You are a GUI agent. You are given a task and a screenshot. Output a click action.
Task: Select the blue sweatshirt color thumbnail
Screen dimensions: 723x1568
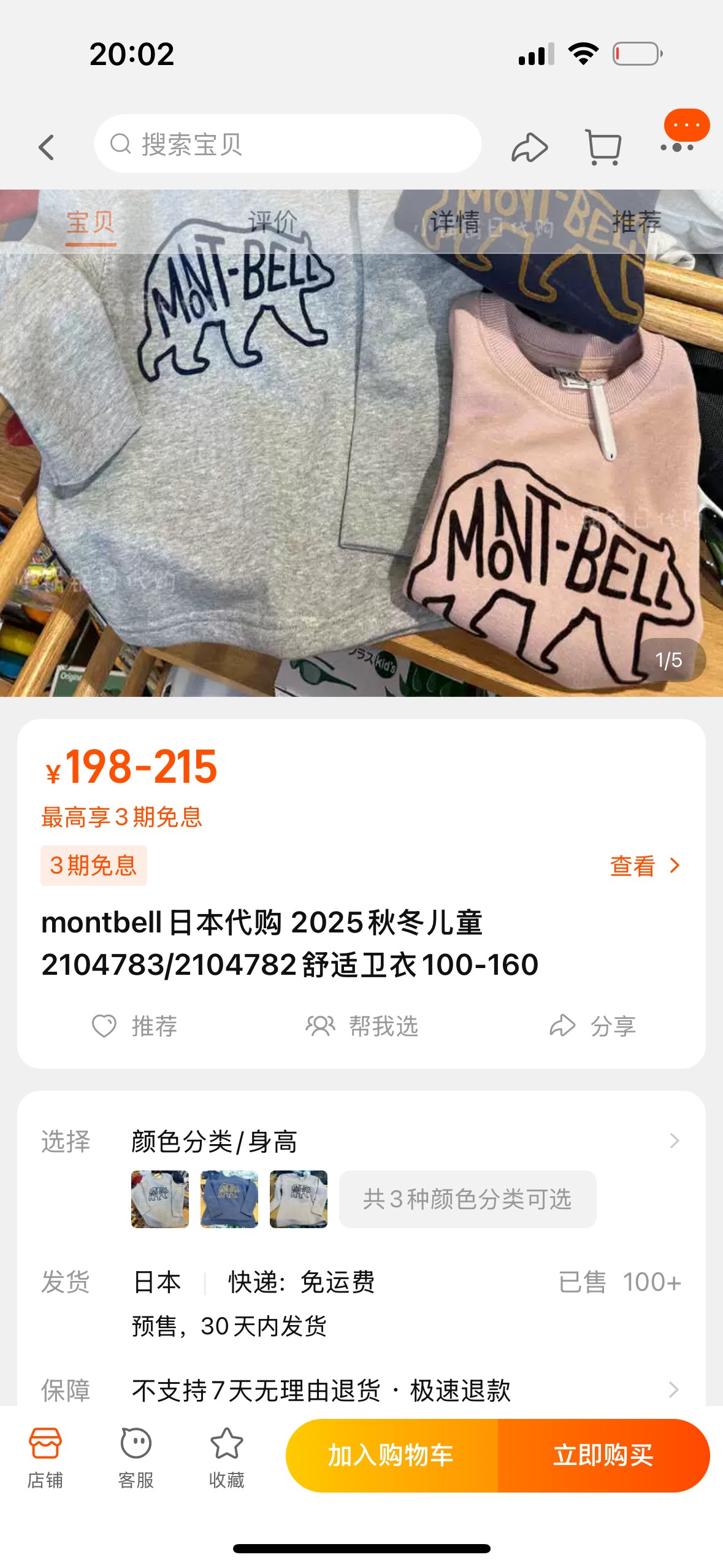pos(229,1199)
